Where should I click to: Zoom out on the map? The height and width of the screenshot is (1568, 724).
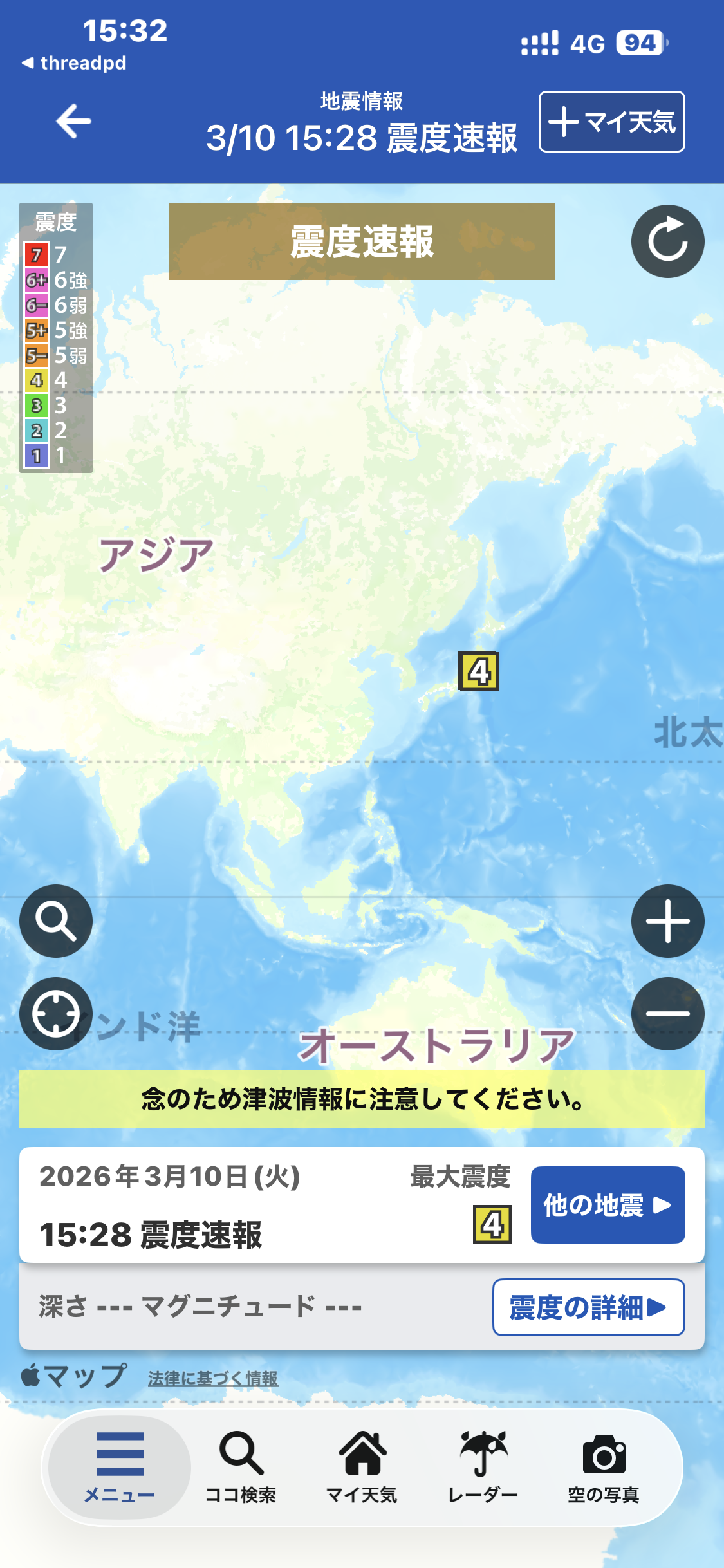(667, 1014)
